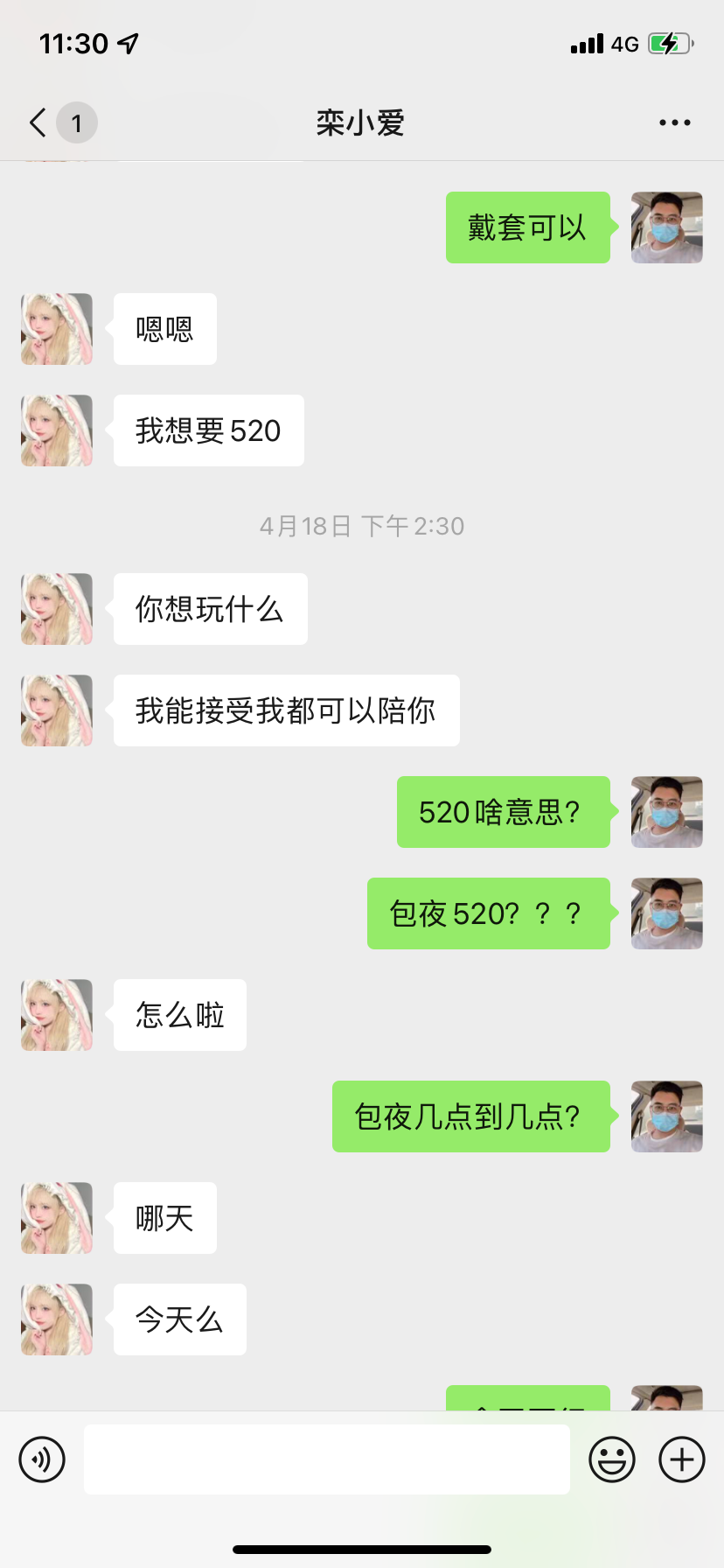Tap the chat title 栾小爱
This screenshot has width=724, height=1568.
pyautogui.click(x=360, y=122)
